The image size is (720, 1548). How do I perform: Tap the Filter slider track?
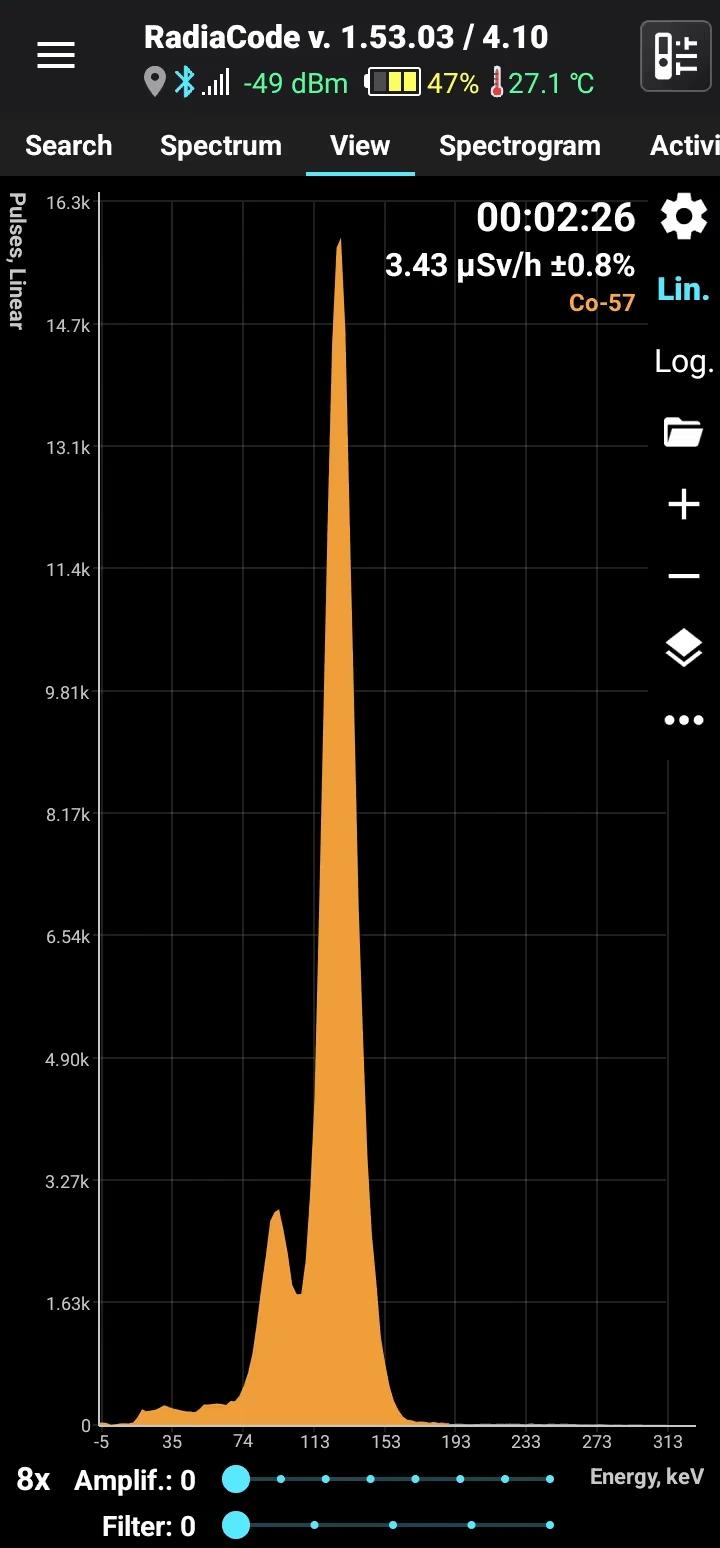click(x=393, y=1525)
